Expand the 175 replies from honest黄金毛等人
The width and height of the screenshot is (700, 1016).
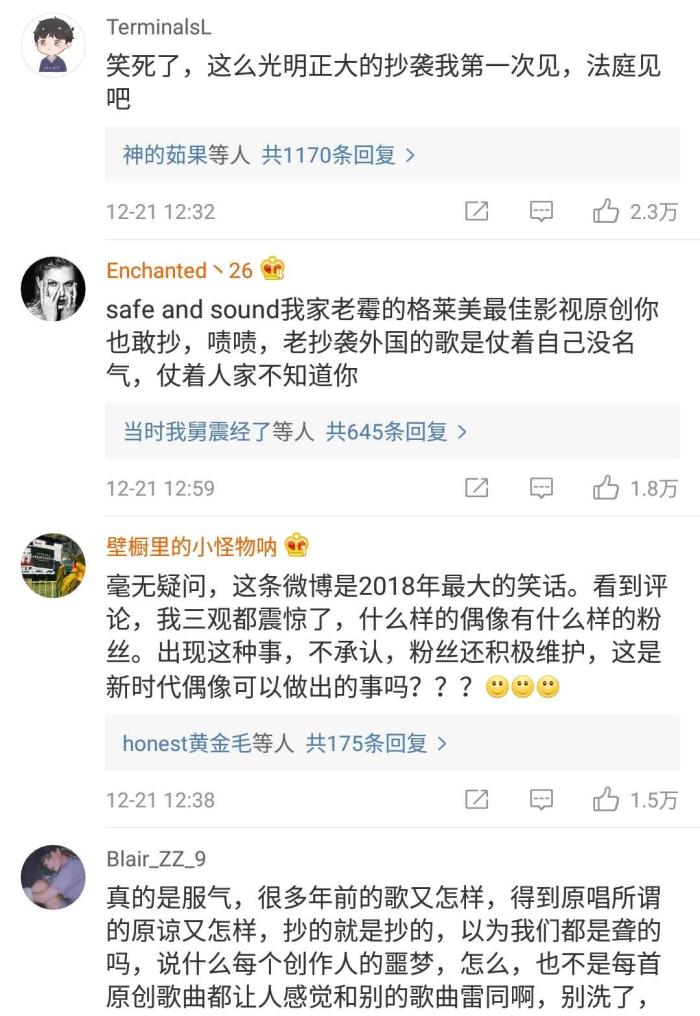[284, 743]
